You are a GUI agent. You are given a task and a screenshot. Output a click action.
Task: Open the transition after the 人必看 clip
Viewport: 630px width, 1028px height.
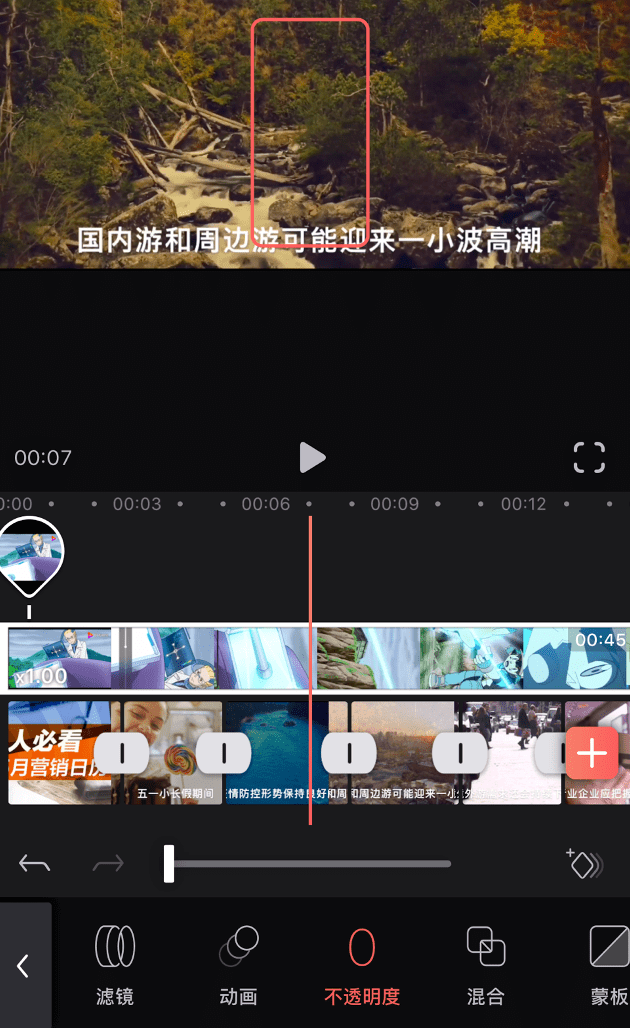(x=122, y=753)
